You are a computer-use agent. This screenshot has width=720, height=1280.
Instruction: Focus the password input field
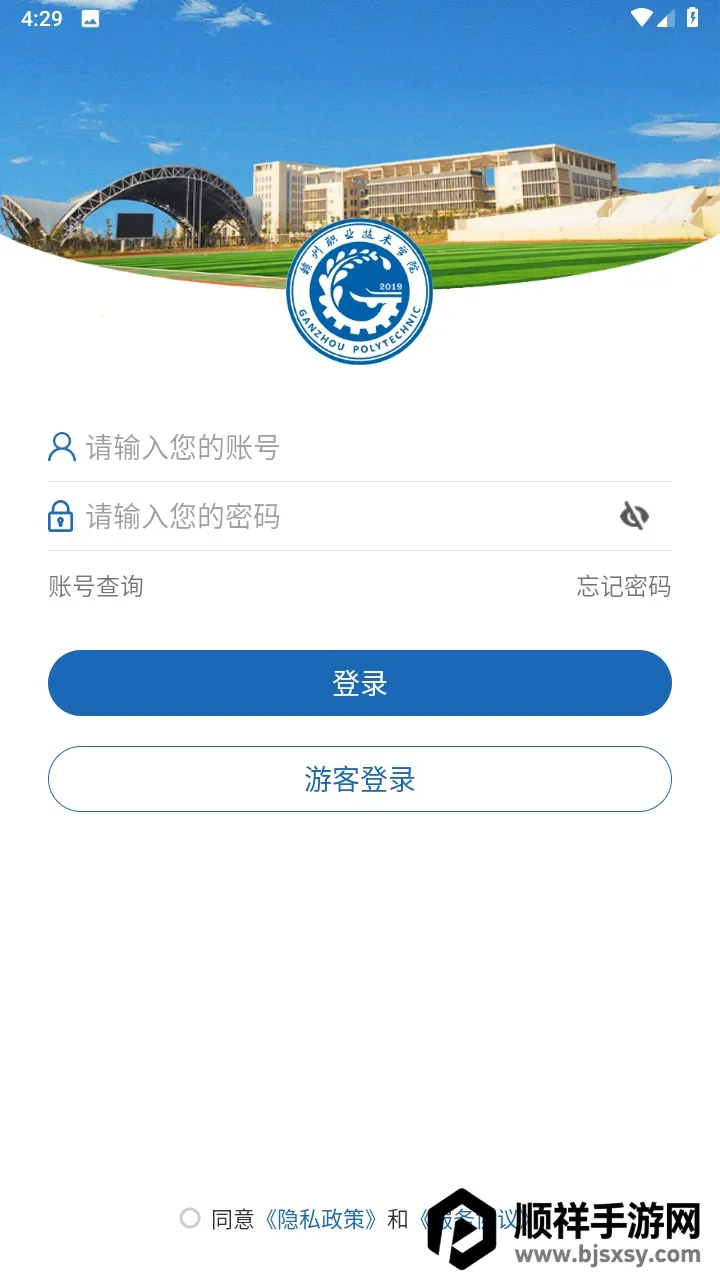pyautogui.click(x=340, y=517)
